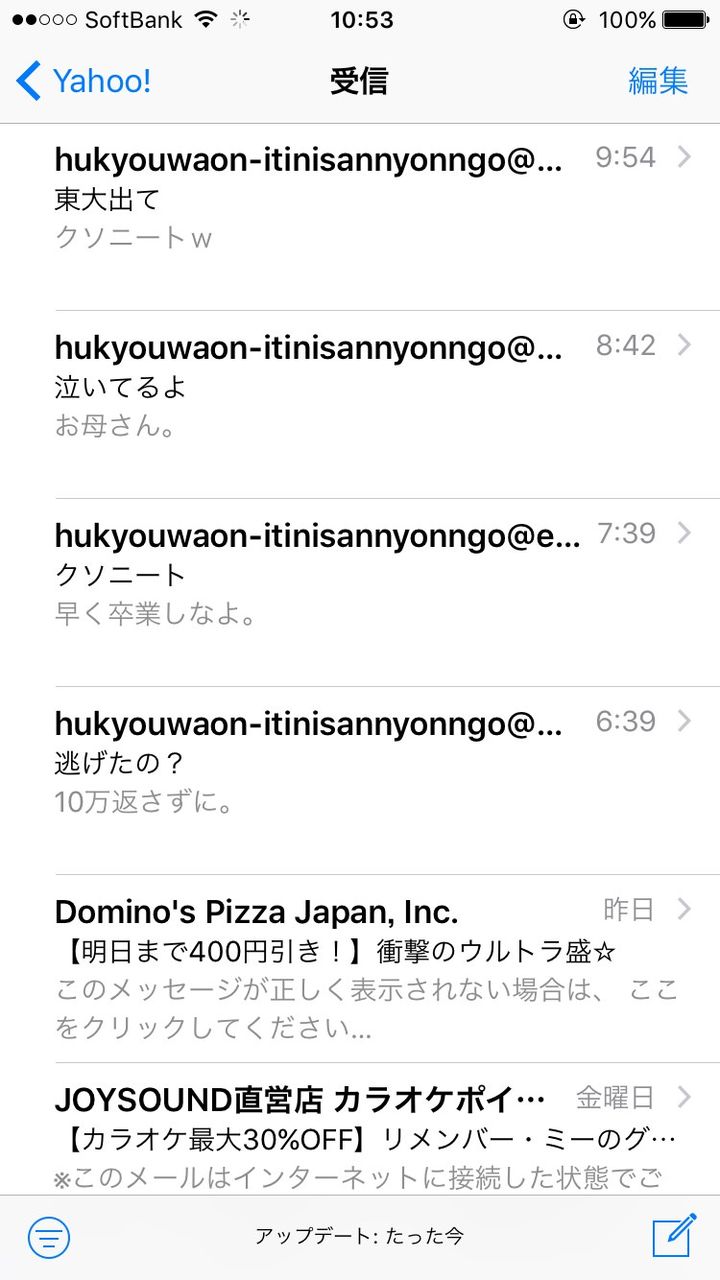Open the 9:54 email titled 東大出て
This screenshot has height=1280, width=720.
point(360,217)
